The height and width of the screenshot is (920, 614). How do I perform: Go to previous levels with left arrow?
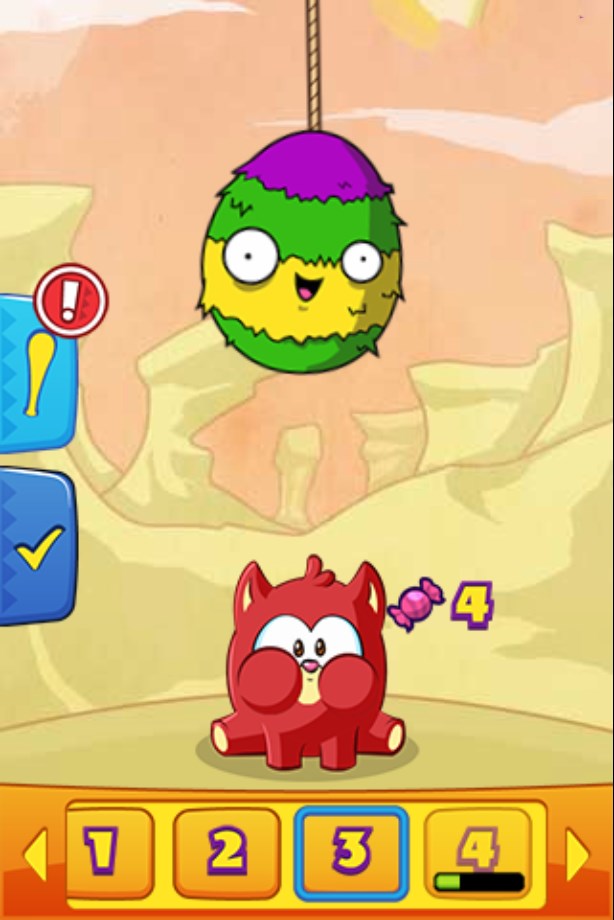click(x=34, y=855)
